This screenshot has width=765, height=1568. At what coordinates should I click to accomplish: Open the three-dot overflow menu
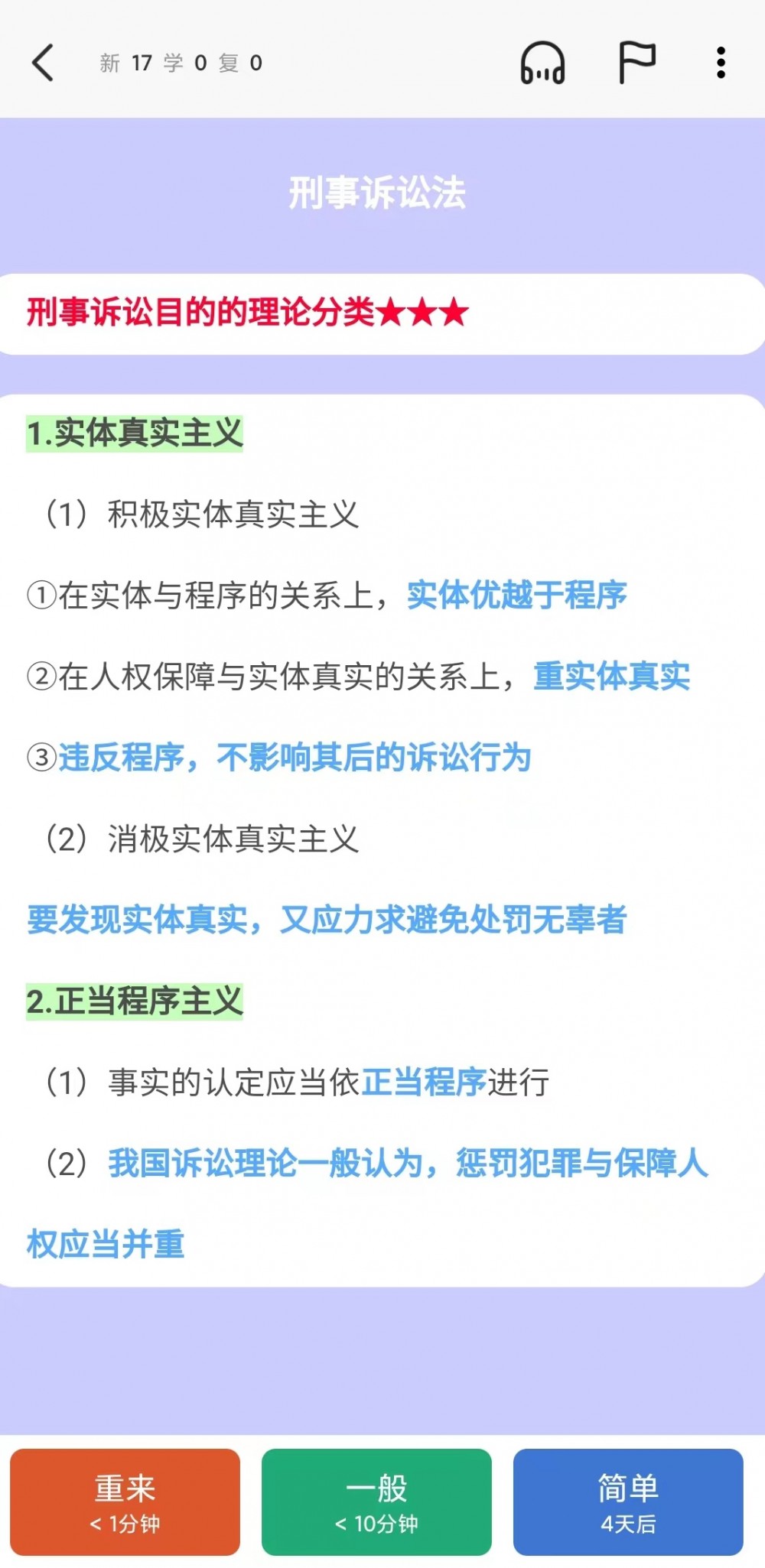click(721, 63)
